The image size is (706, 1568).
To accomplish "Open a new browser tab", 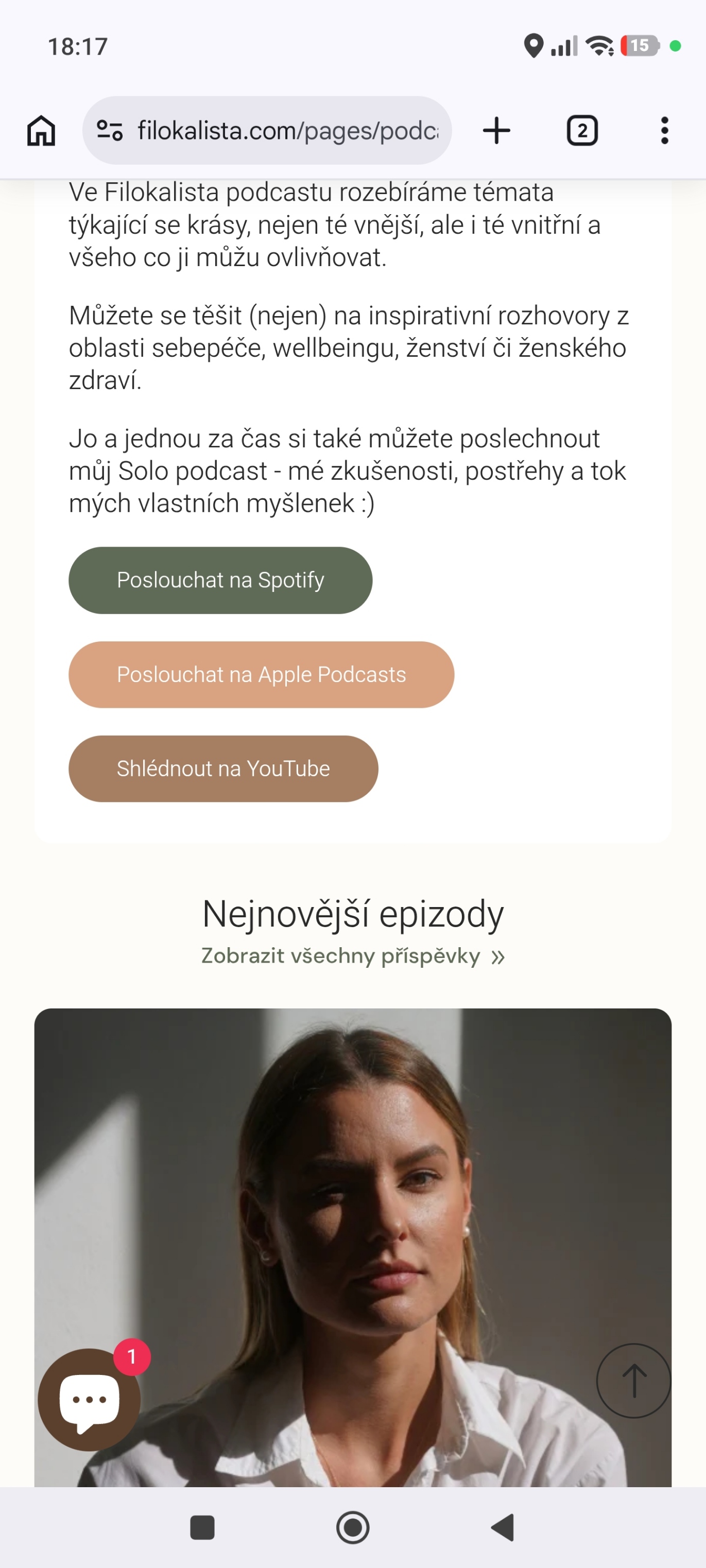I will click(x=496, y=130).
